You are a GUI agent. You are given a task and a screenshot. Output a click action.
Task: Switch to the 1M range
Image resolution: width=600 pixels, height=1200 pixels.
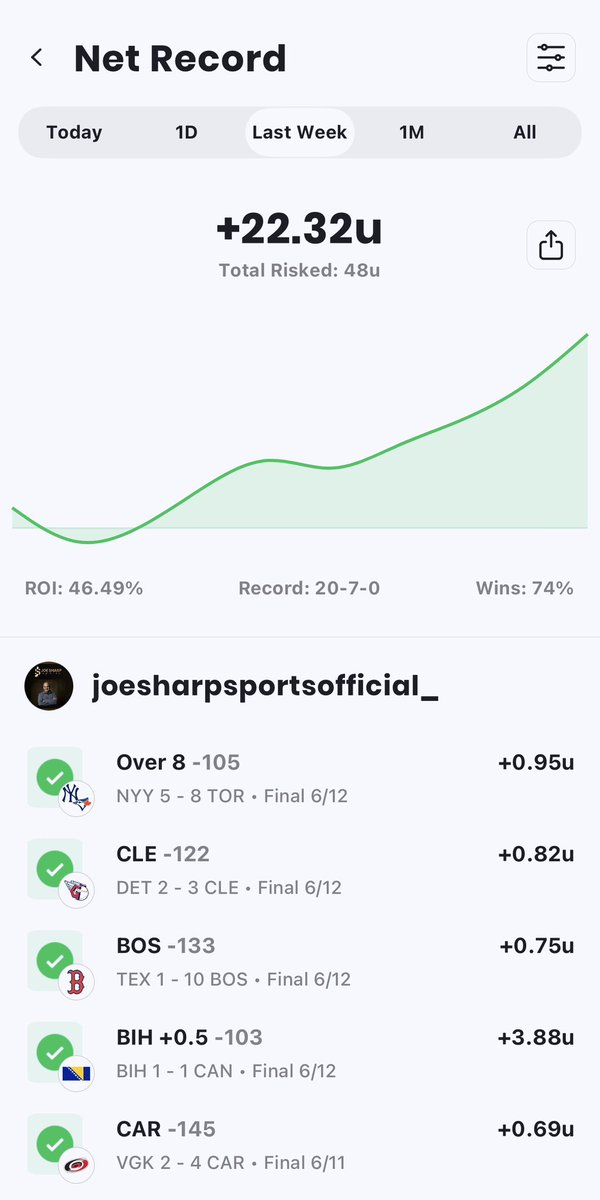pyautogui.click(x=412, y=132)
